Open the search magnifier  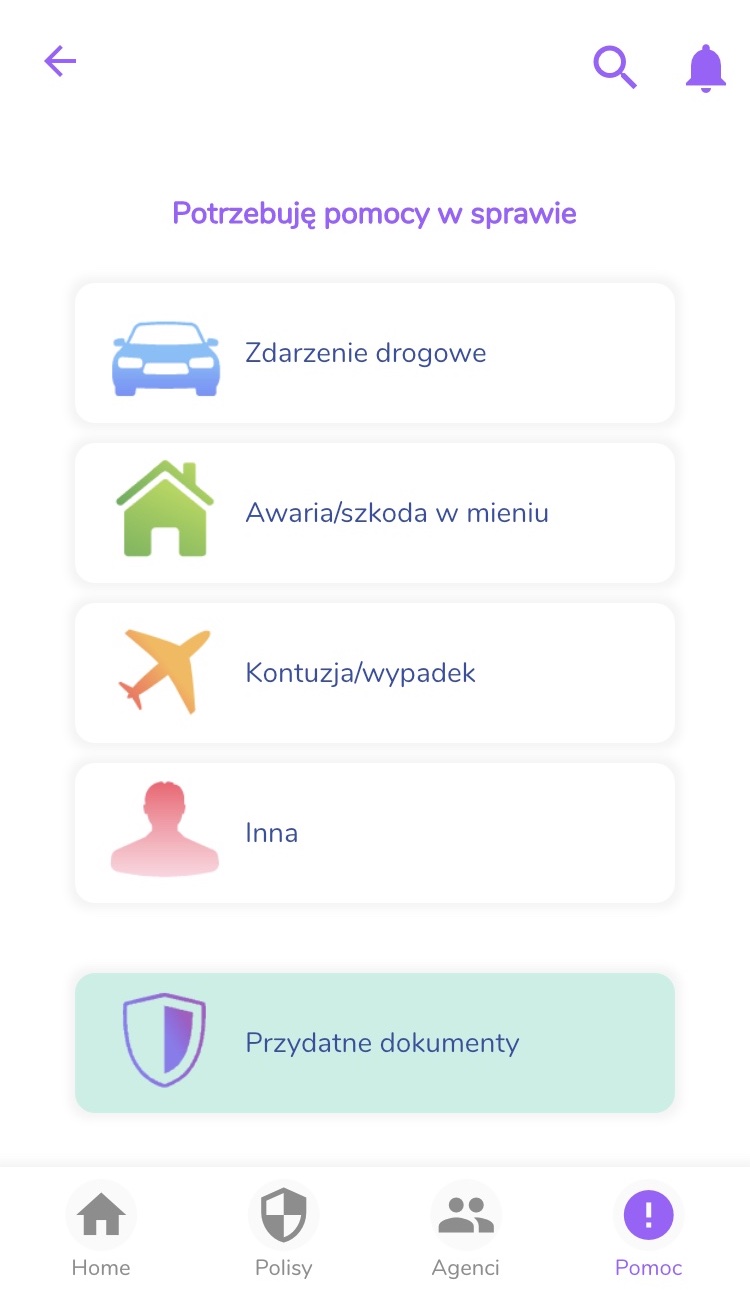[615, 67]
